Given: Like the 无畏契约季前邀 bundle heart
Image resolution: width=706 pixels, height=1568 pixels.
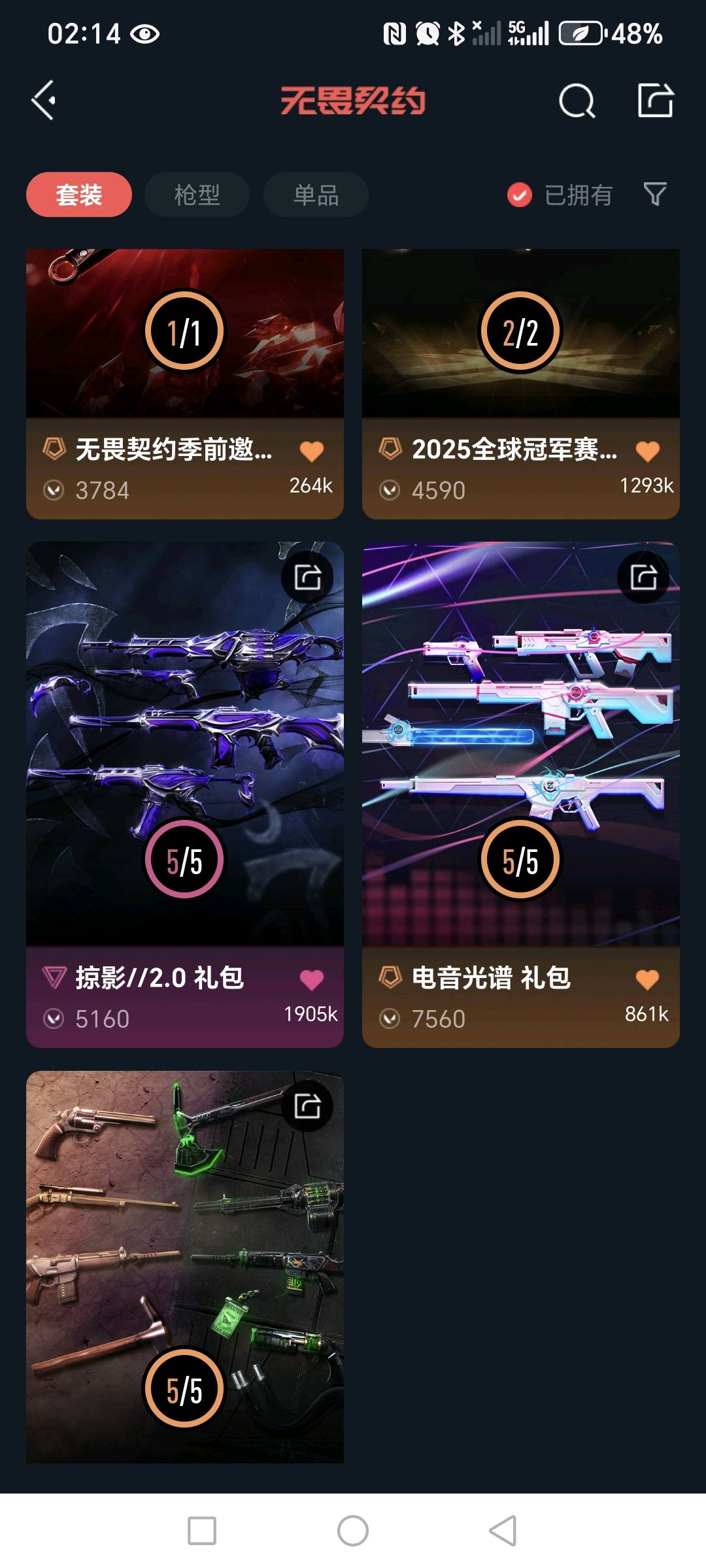Looking at the screenshot, I should 312,451.
